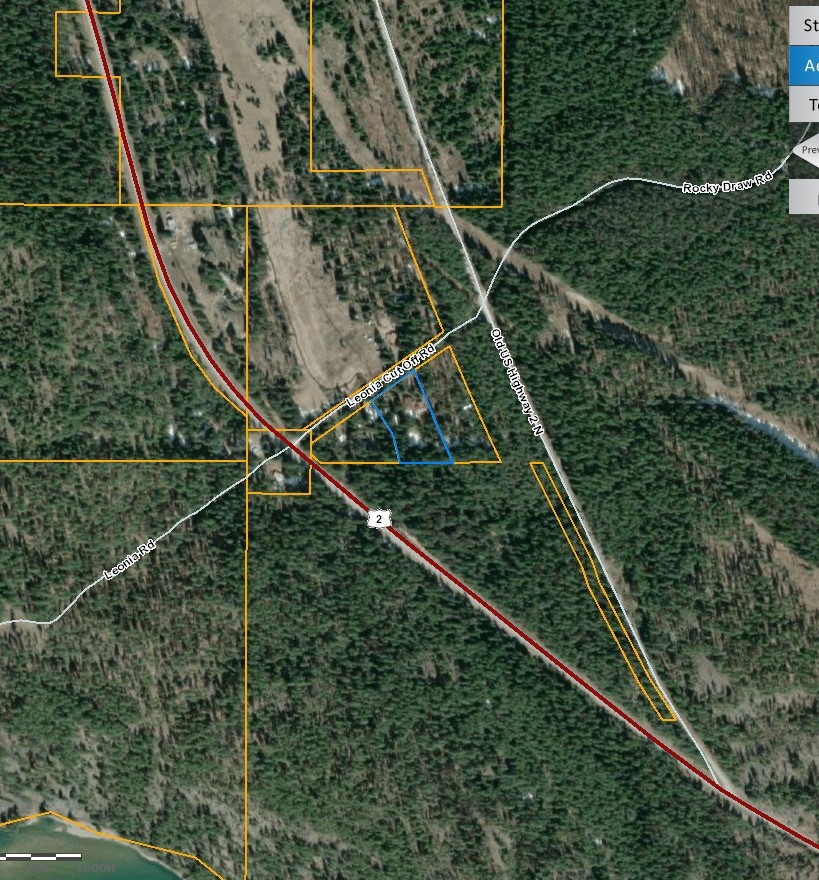819x880 pixels.
Task: Select the highlighted Aerial layer option
Action: pyautogui.click(x=806, y=66)
